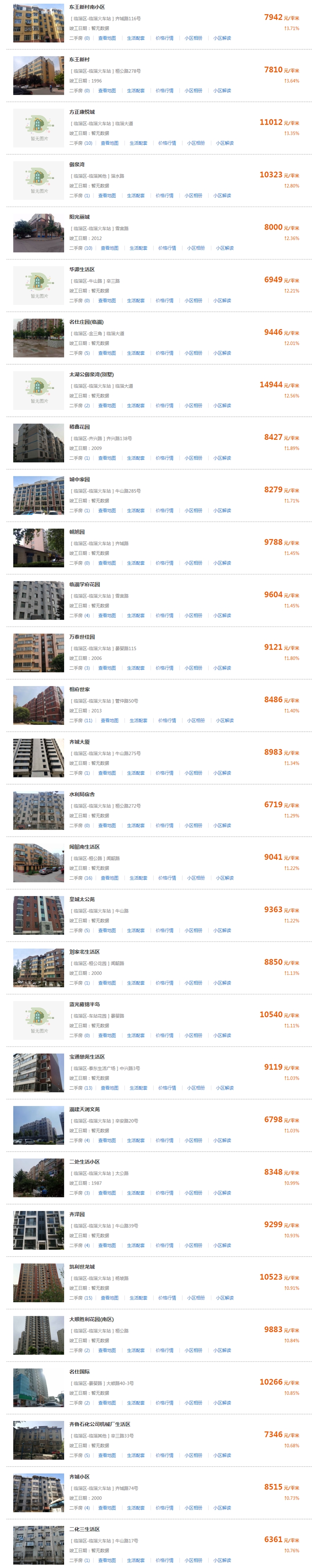
Task: Open the 皇城太公苑 listing title
Action: click(x=82, y=900)
